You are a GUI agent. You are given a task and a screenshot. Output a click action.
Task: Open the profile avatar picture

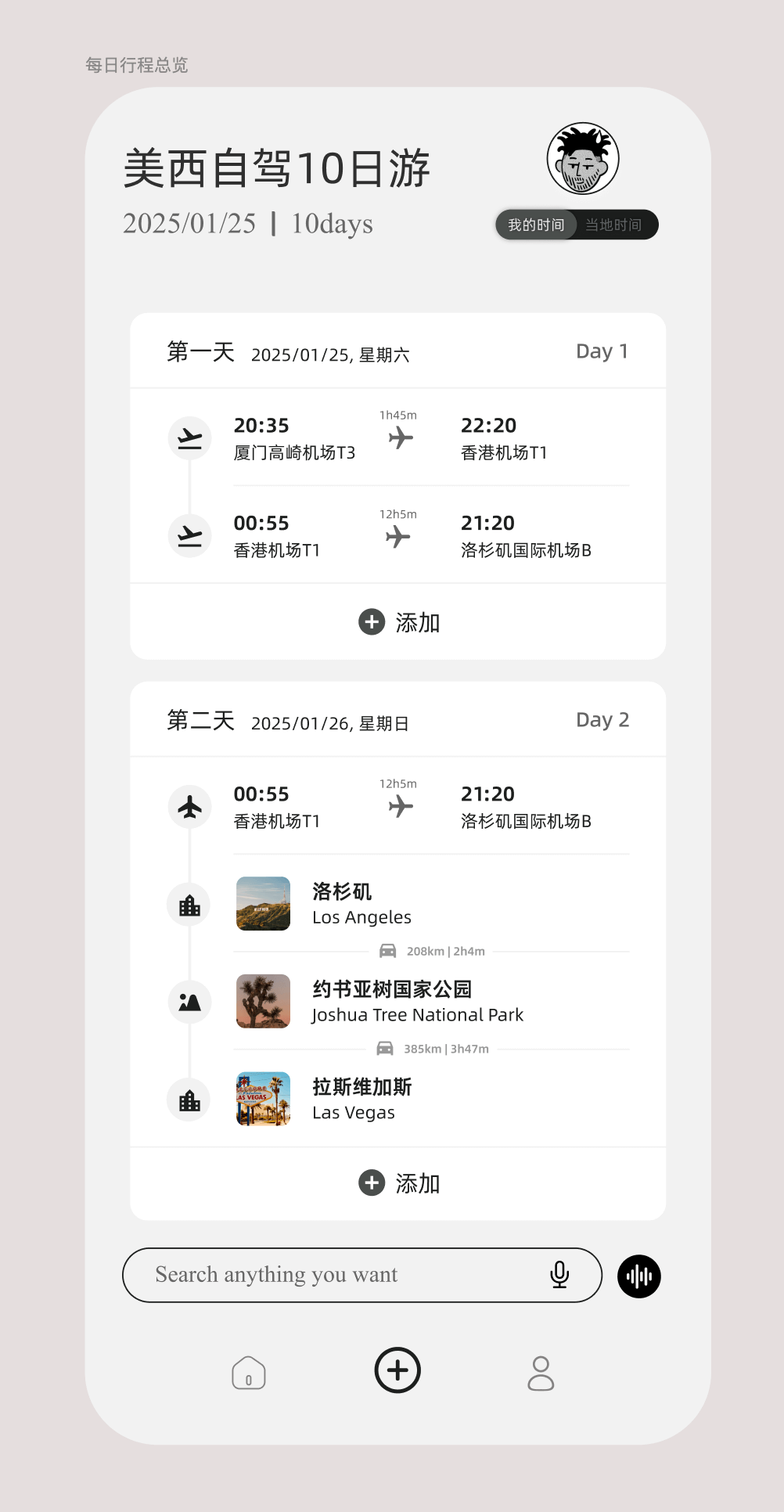[x=583, y=159]
